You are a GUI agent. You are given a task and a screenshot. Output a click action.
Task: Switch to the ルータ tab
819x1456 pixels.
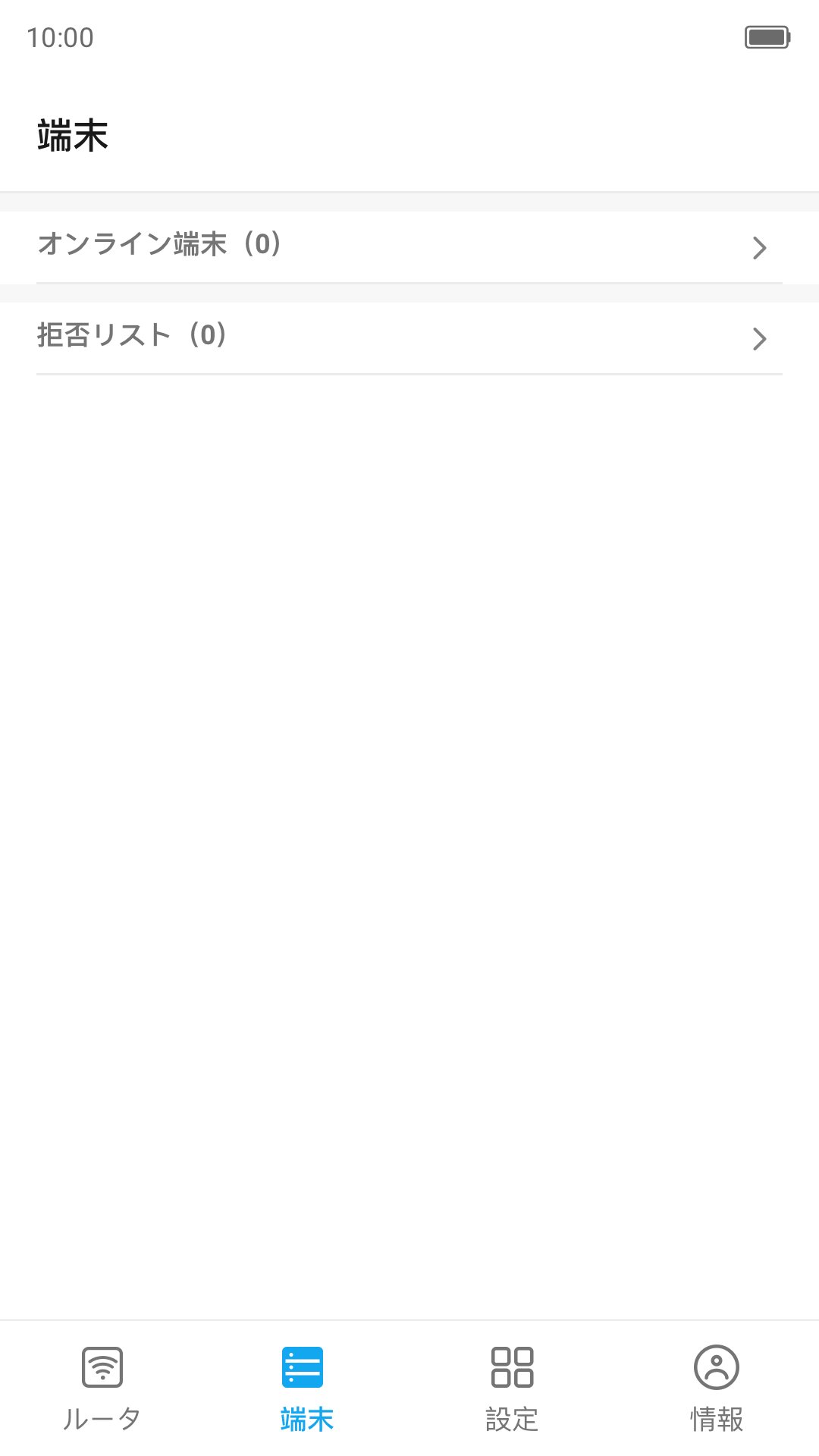(x=102, y=1388)
